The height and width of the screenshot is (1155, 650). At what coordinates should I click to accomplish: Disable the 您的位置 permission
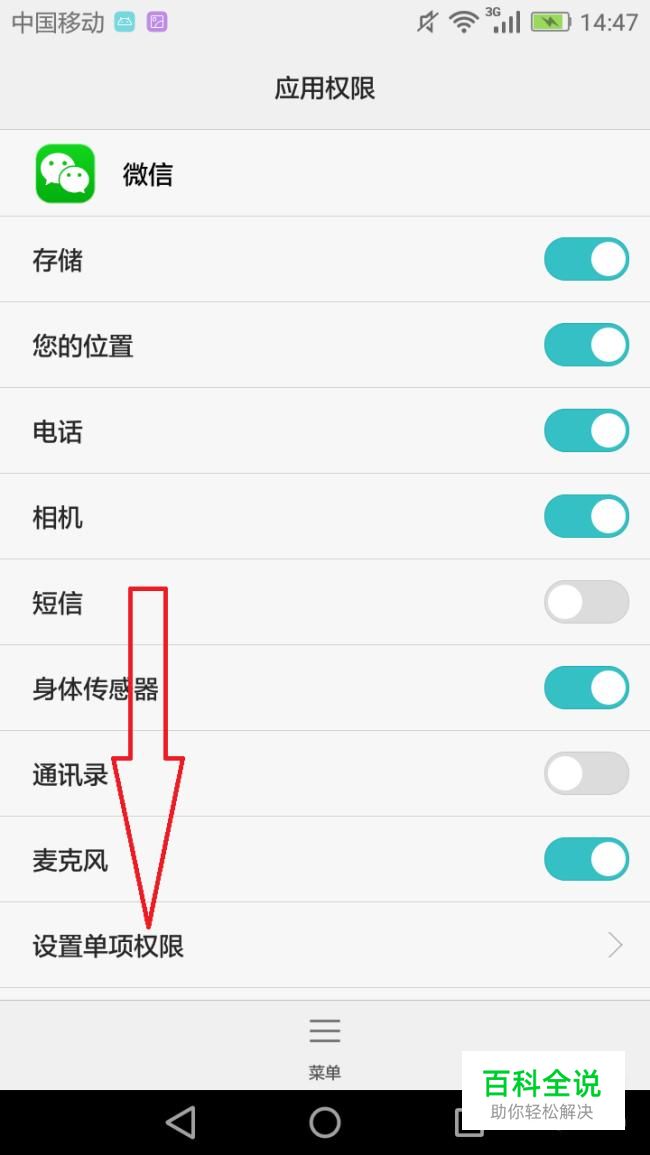click(x=587, y=345)
